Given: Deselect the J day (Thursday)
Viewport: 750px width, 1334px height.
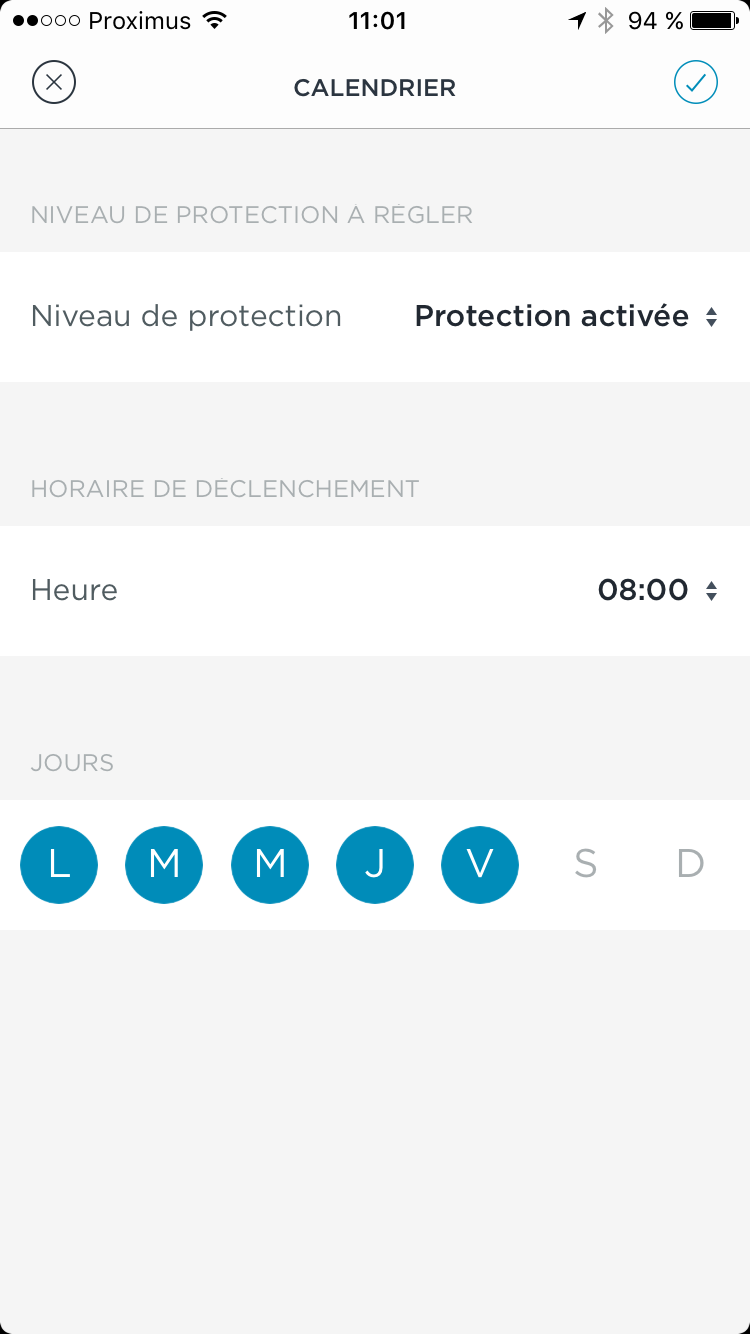Looking at the screenshot, I should 375,865.
